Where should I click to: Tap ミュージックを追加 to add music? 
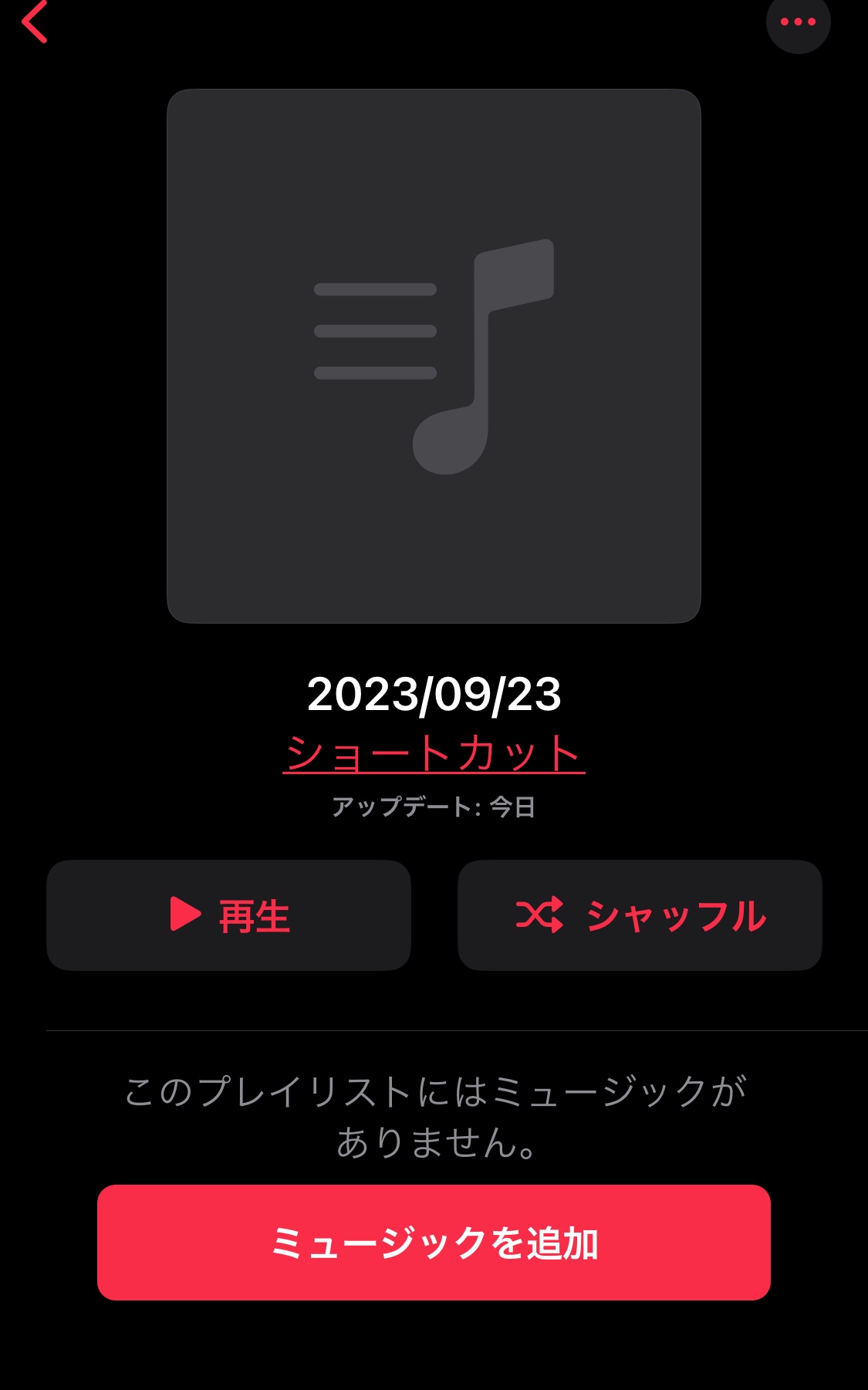[434, 1243]
